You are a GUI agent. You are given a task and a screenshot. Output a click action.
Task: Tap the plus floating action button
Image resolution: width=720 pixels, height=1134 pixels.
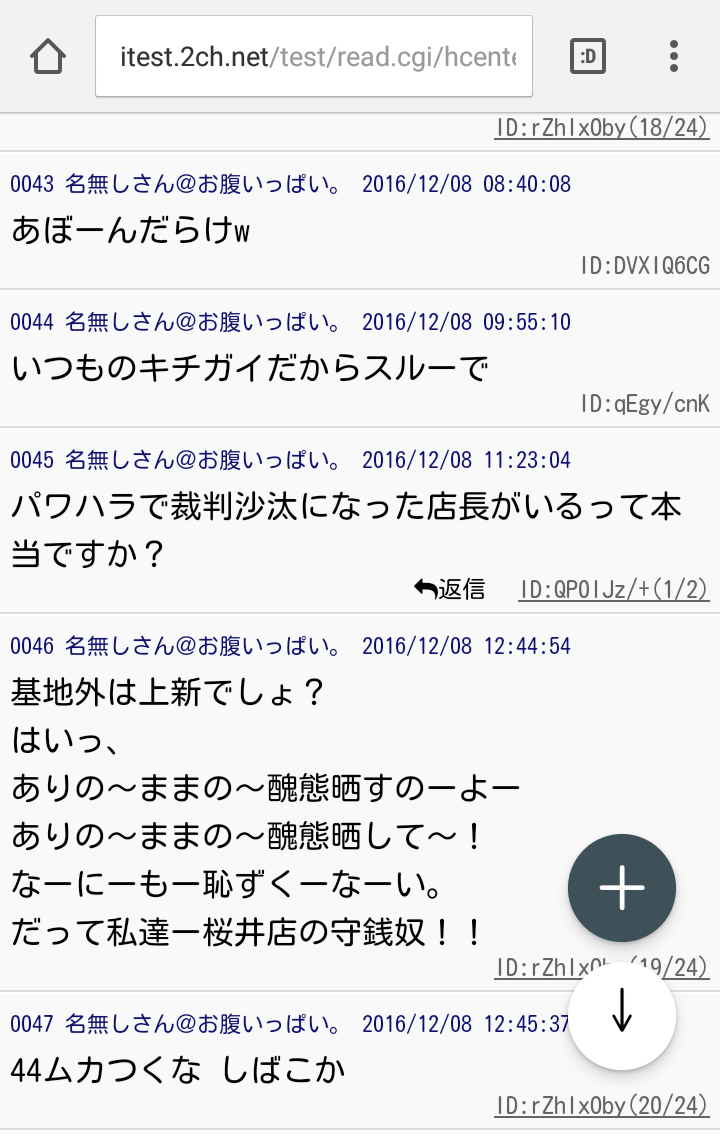pyautogui.click(x=622, y=888)
